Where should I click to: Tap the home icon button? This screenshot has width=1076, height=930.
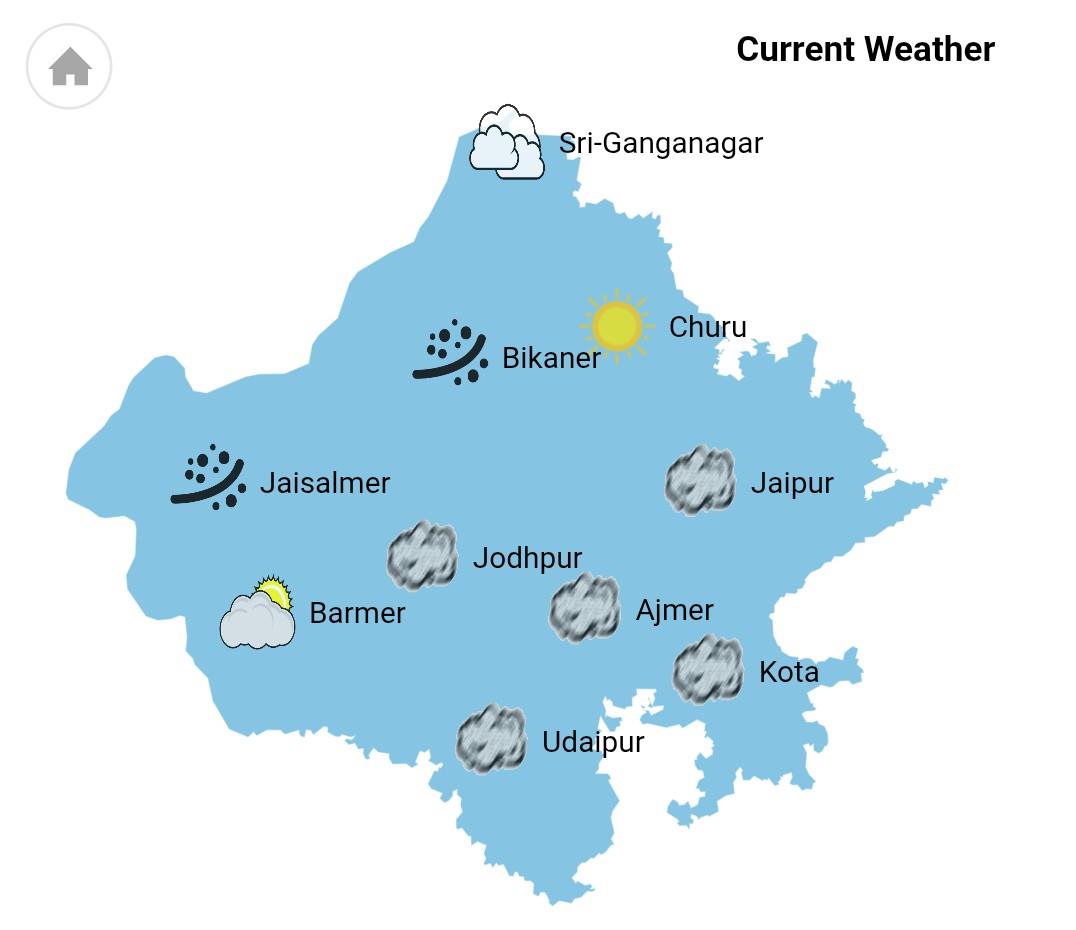[69, 67]
